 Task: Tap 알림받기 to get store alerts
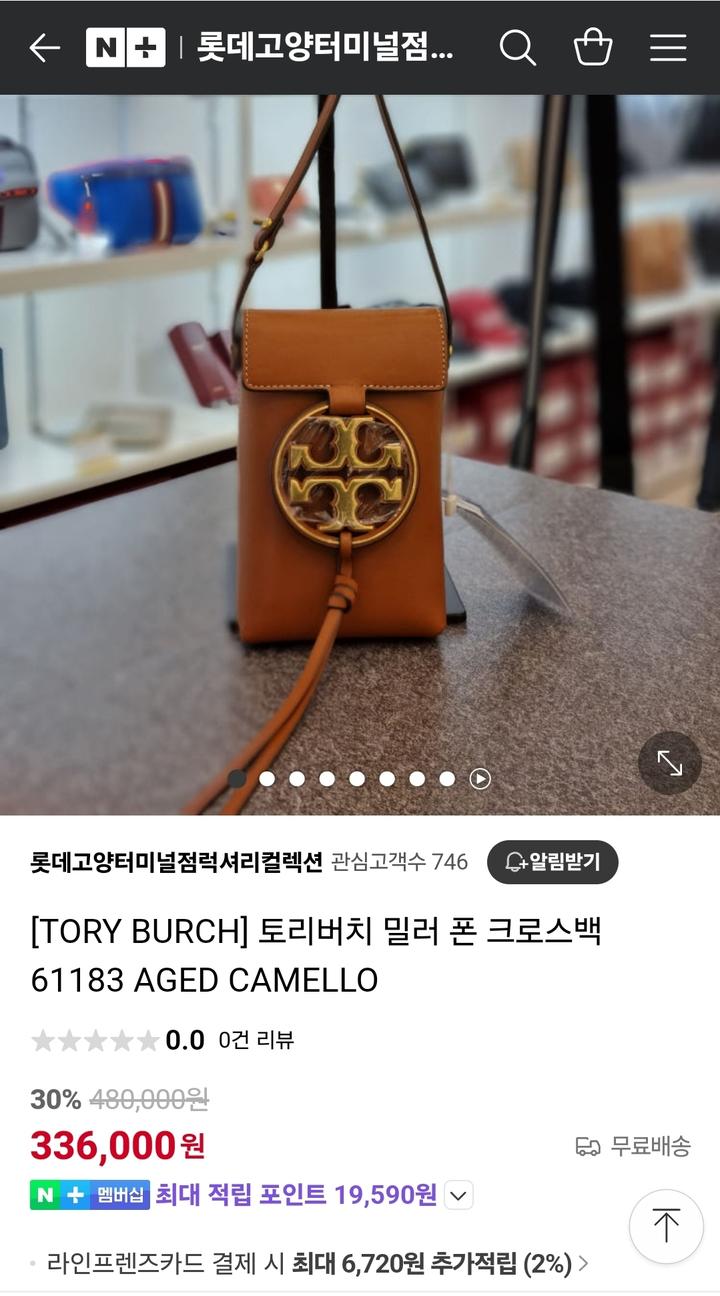pyautogui.click(x=552, y=862)
